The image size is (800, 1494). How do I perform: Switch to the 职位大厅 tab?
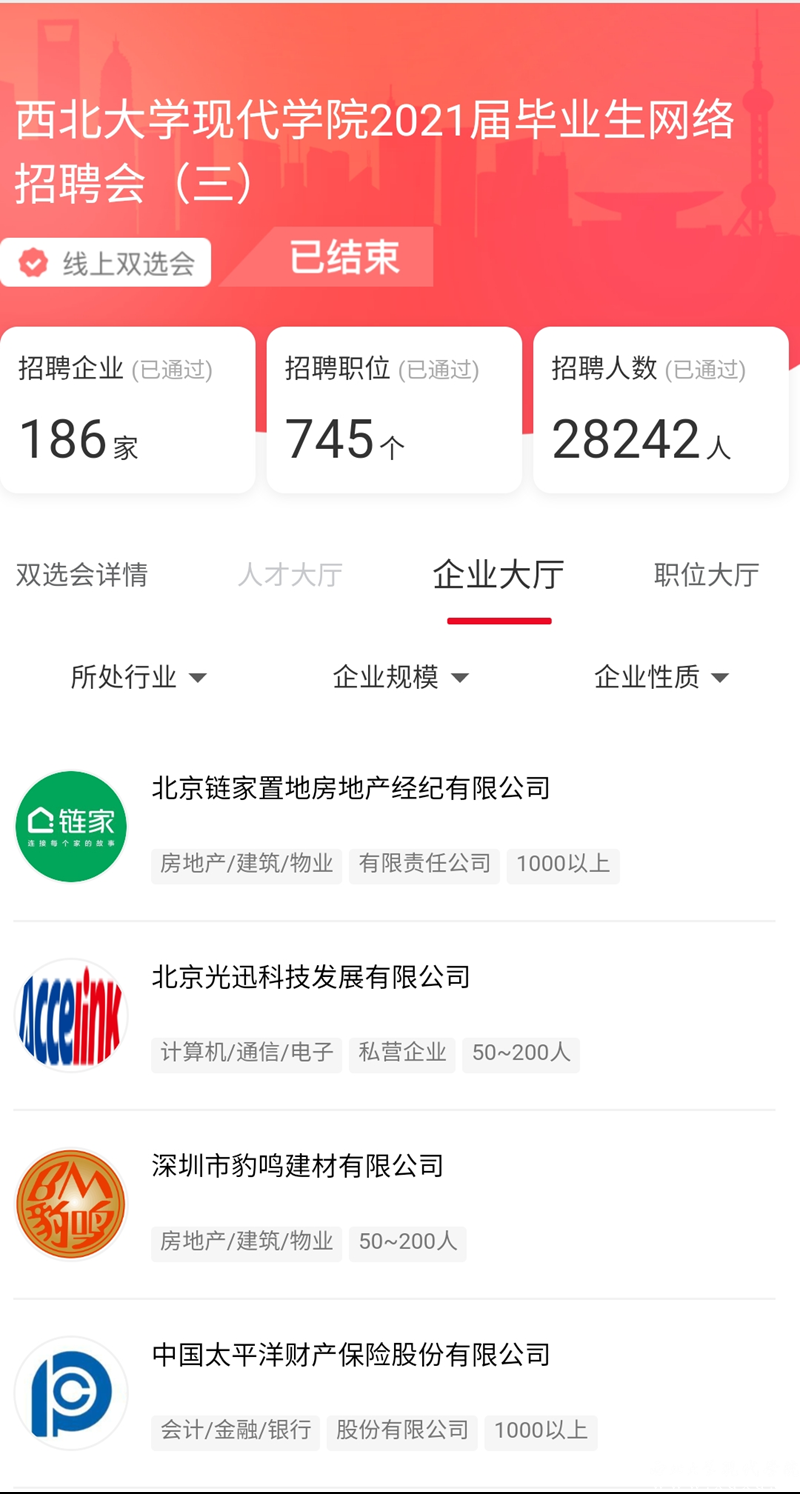706,575
